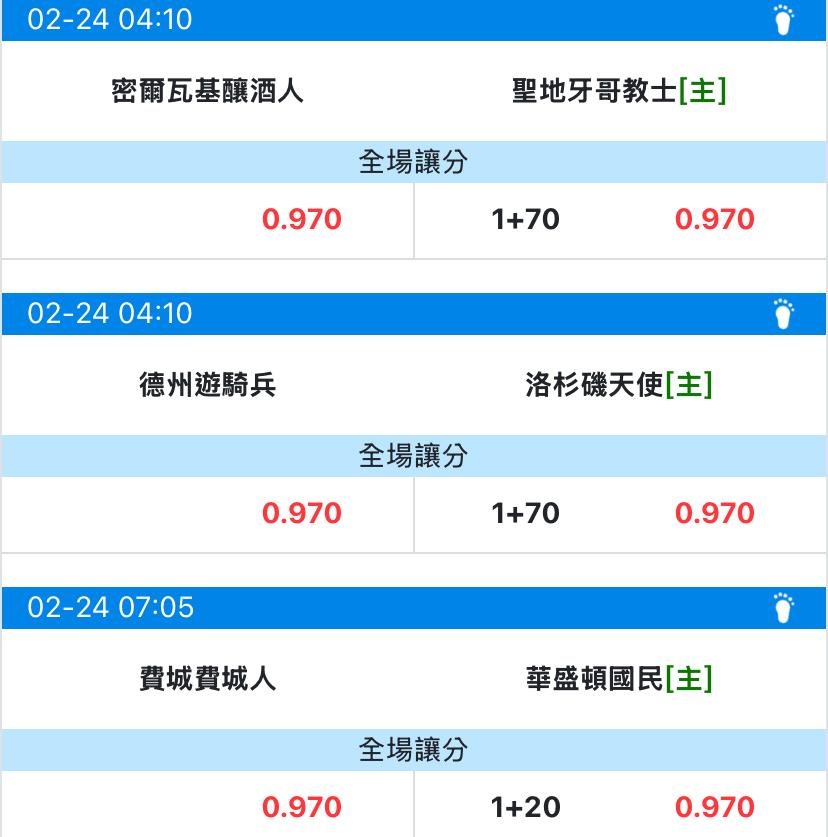
Task: Tap the footprint icon on the Texas Rangers game
Action: point(783,314)
